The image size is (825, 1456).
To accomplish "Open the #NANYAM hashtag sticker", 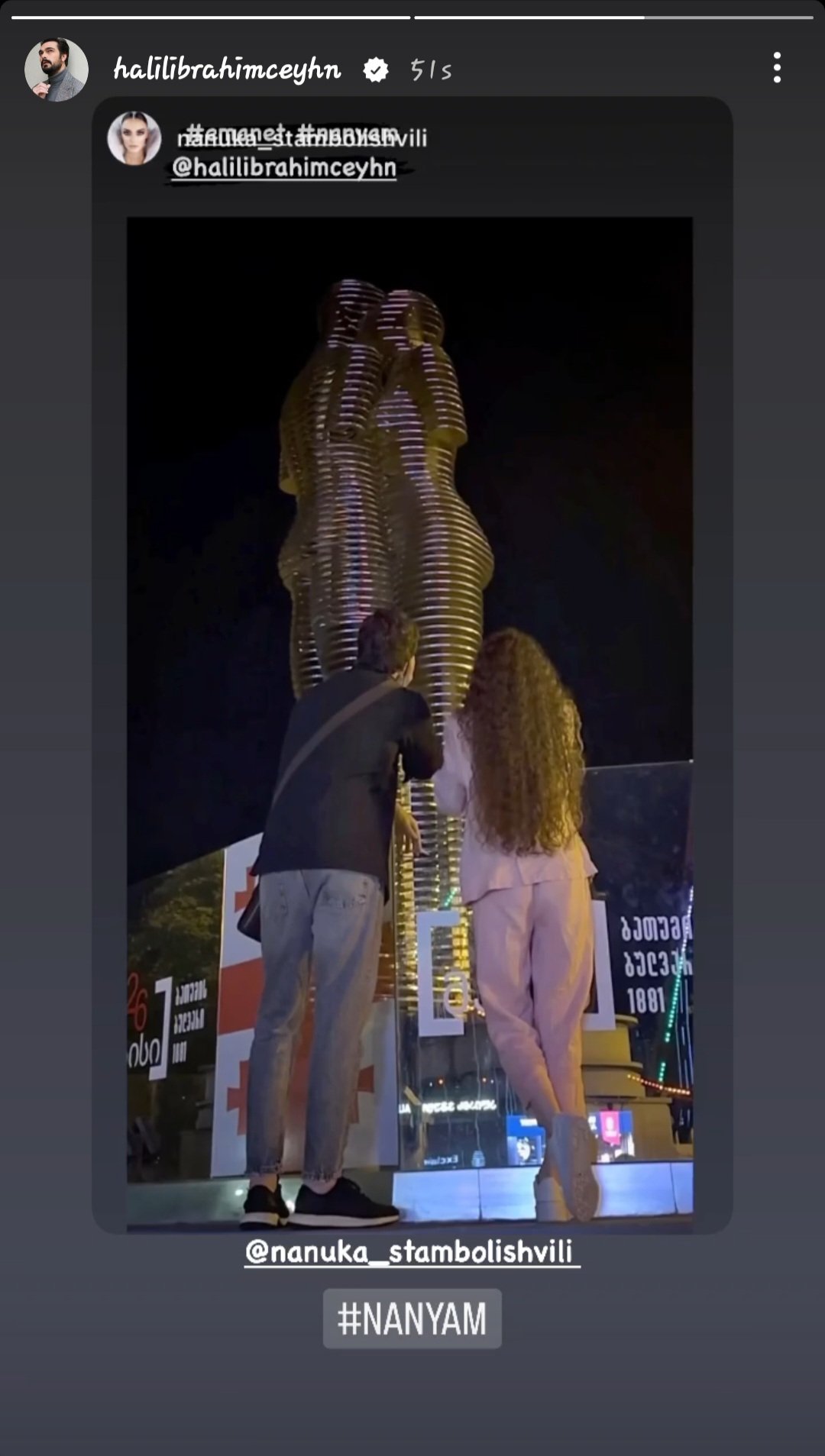I will coord(412,1319).
